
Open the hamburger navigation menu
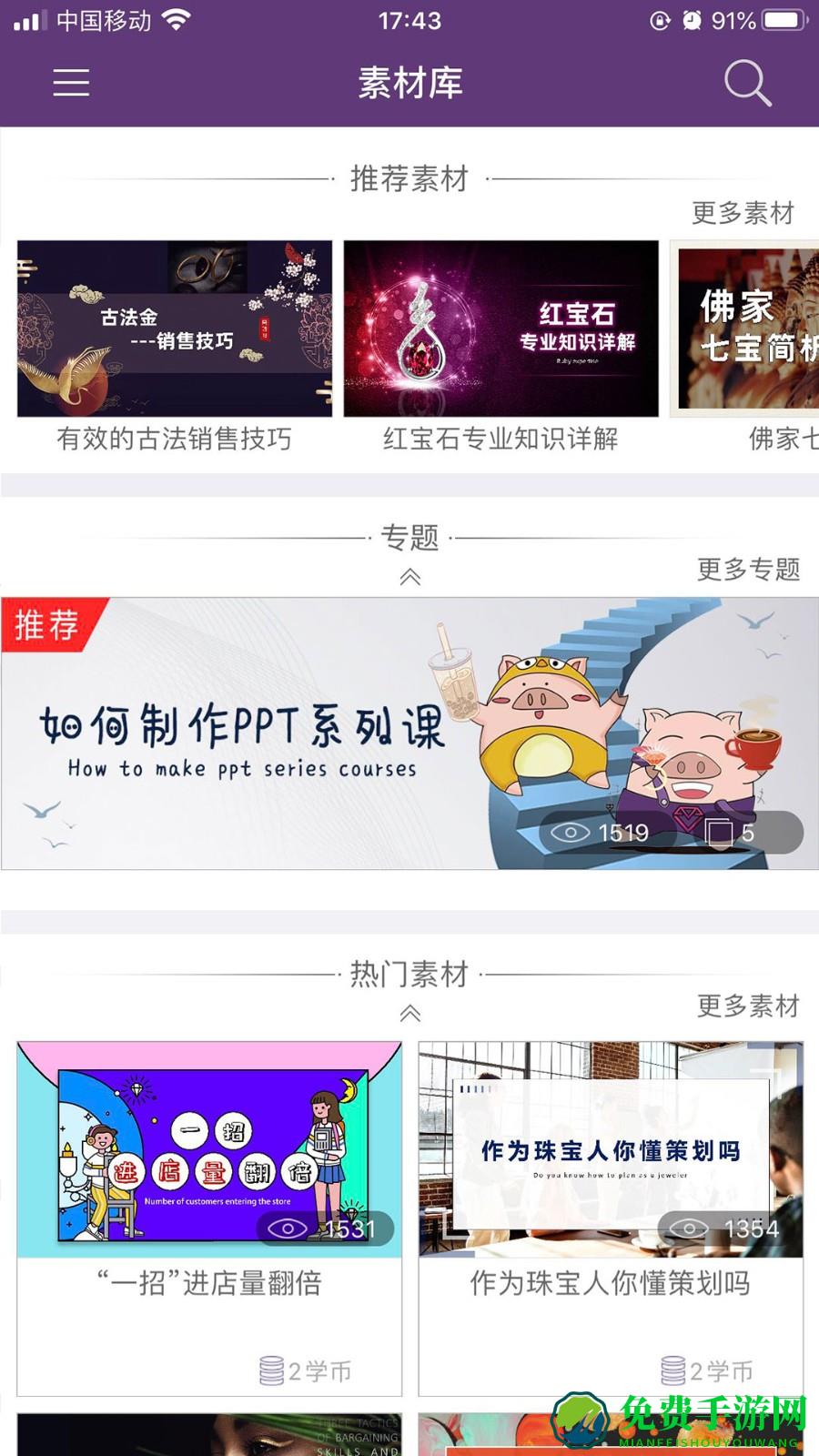pos(71,83)
